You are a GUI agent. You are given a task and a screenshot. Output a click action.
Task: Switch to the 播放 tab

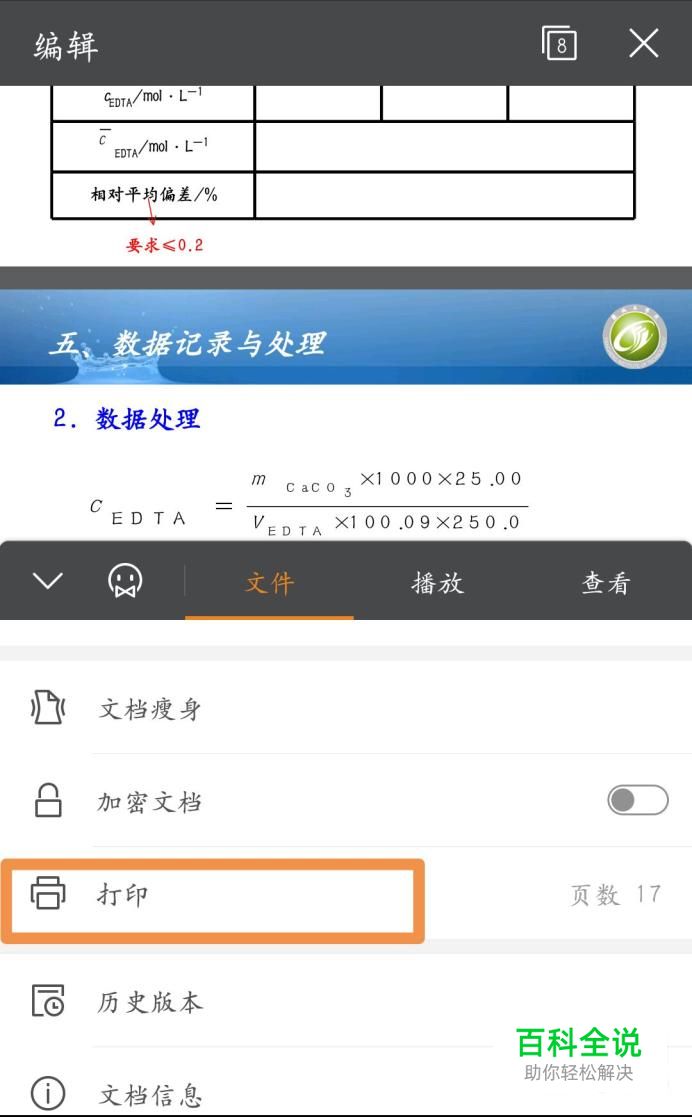pos(438,583)
